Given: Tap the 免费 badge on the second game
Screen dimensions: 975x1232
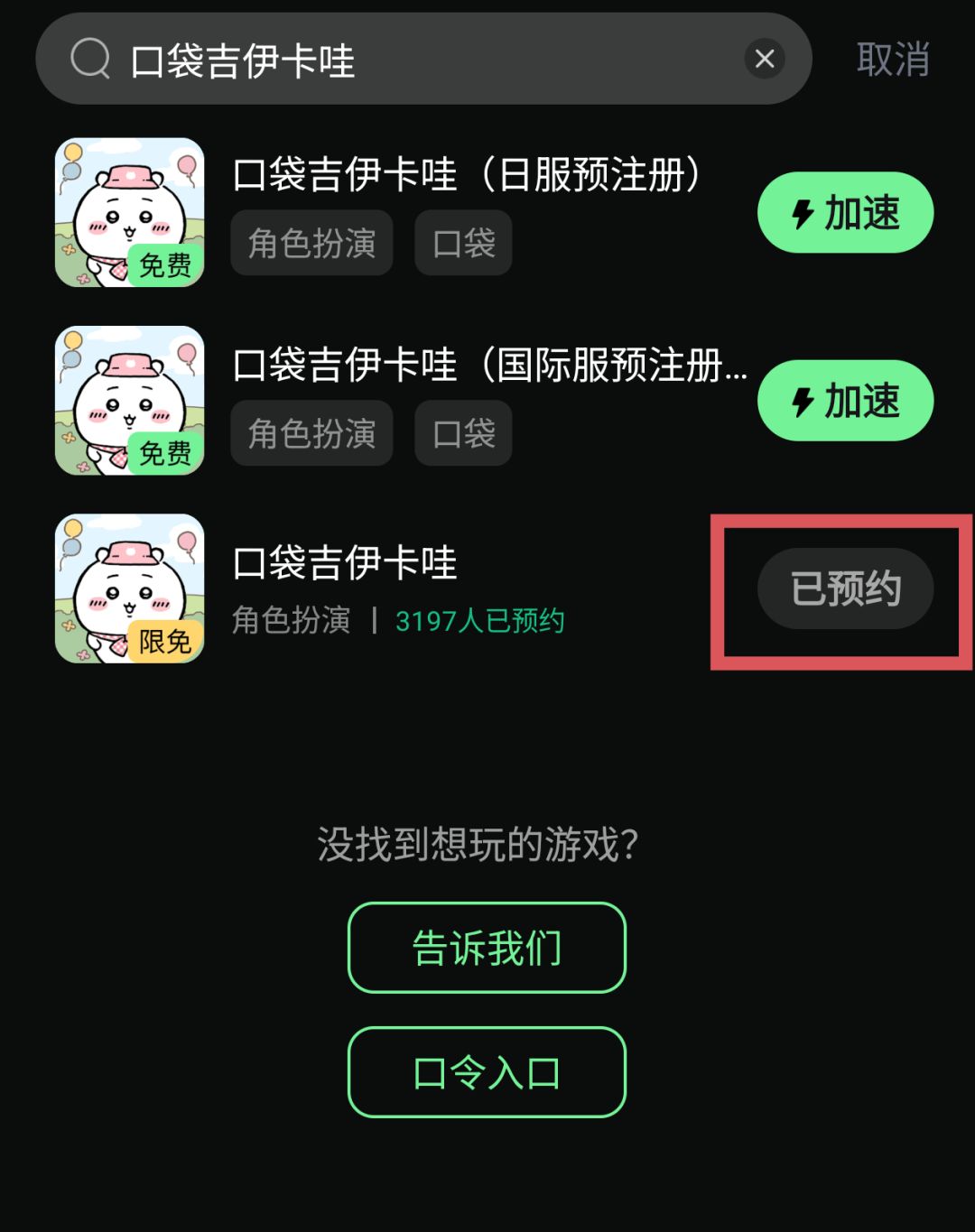Looking at the screenshot, I should coord(166,451).
